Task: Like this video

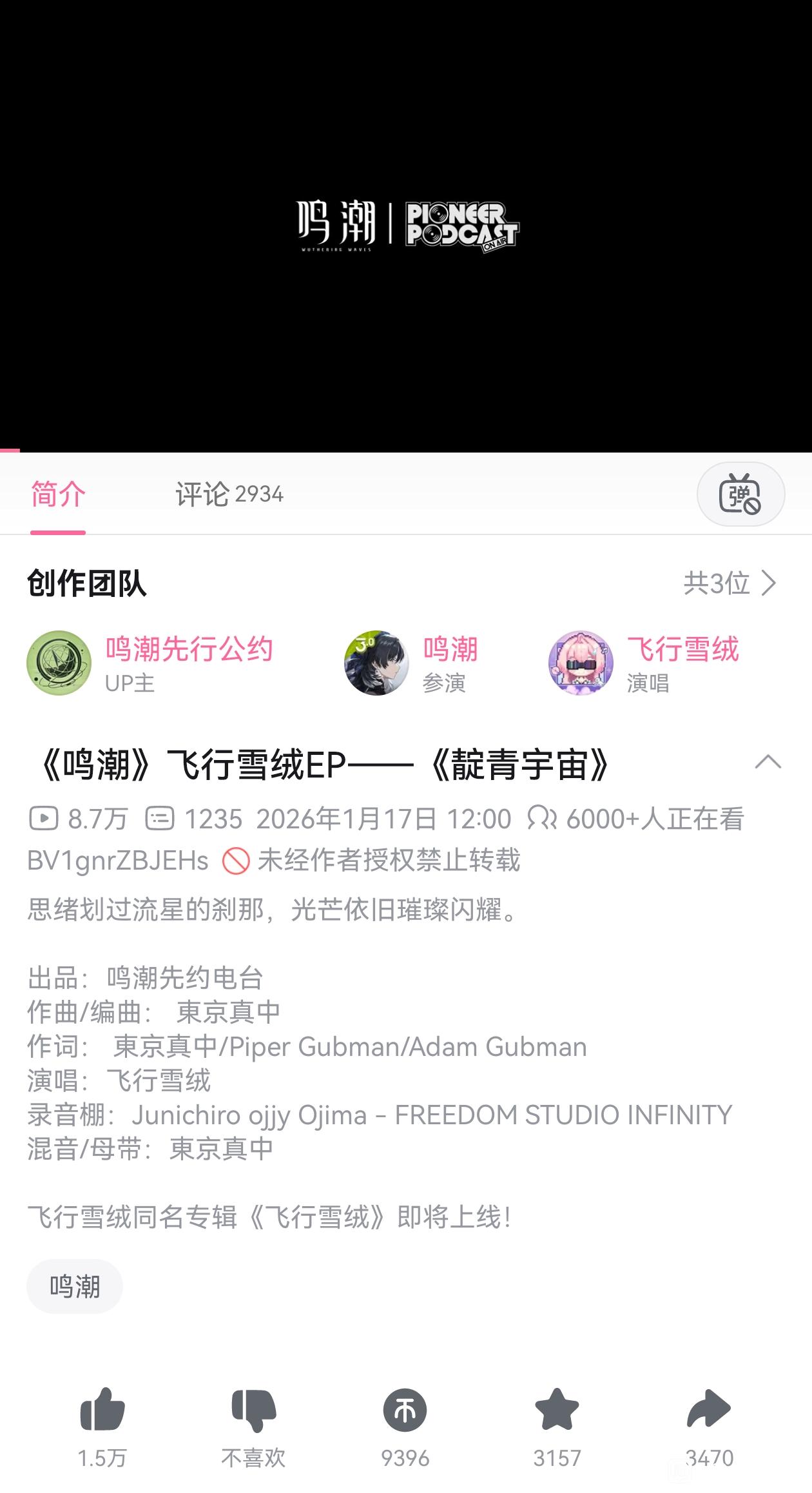Action: [102, 1409]
